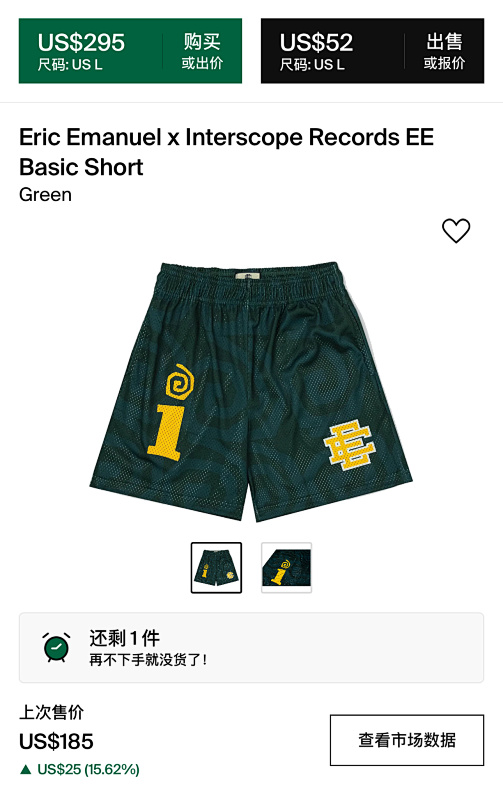Tap the green US$295 buy button

click(x=130, y=51)
